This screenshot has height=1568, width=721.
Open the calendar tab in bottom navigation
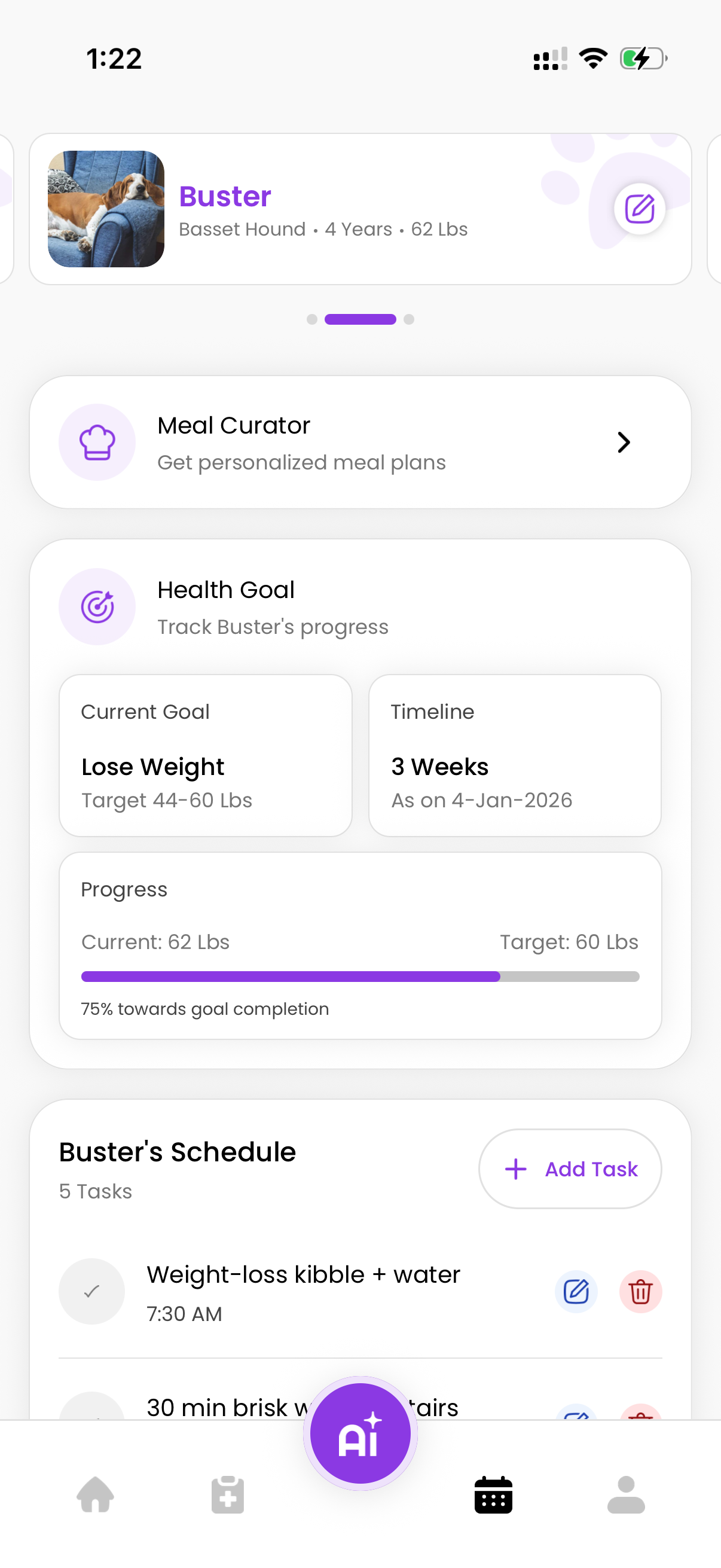click(x=493, y=1494)
